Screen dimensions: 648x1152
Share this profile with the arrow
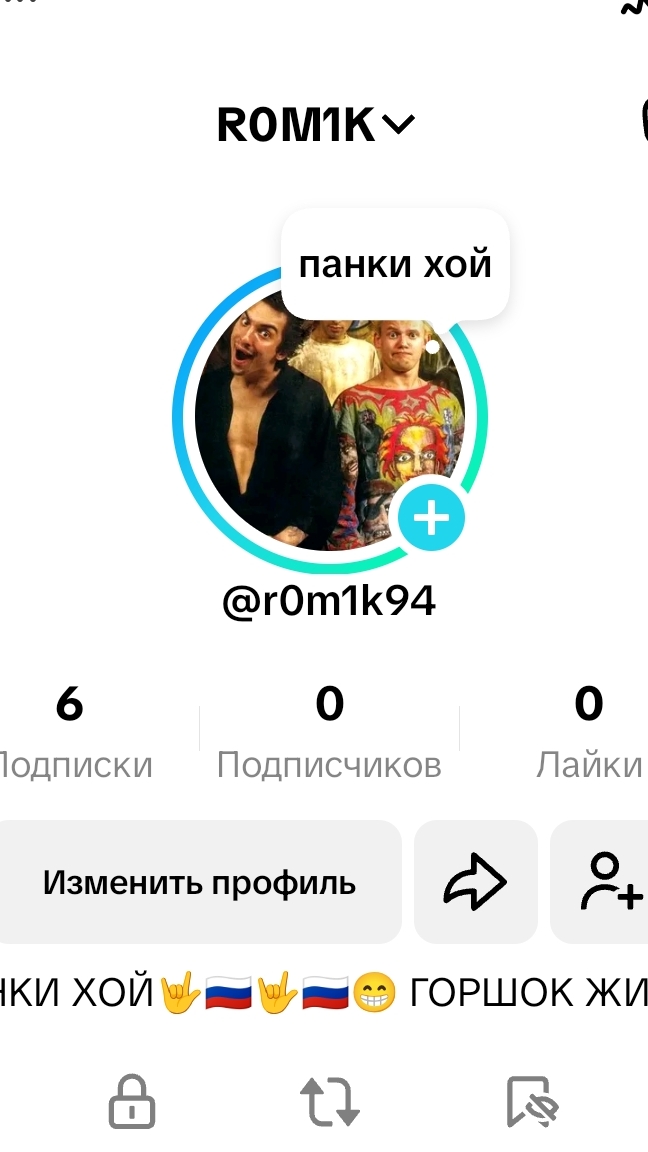click(475, 883)
